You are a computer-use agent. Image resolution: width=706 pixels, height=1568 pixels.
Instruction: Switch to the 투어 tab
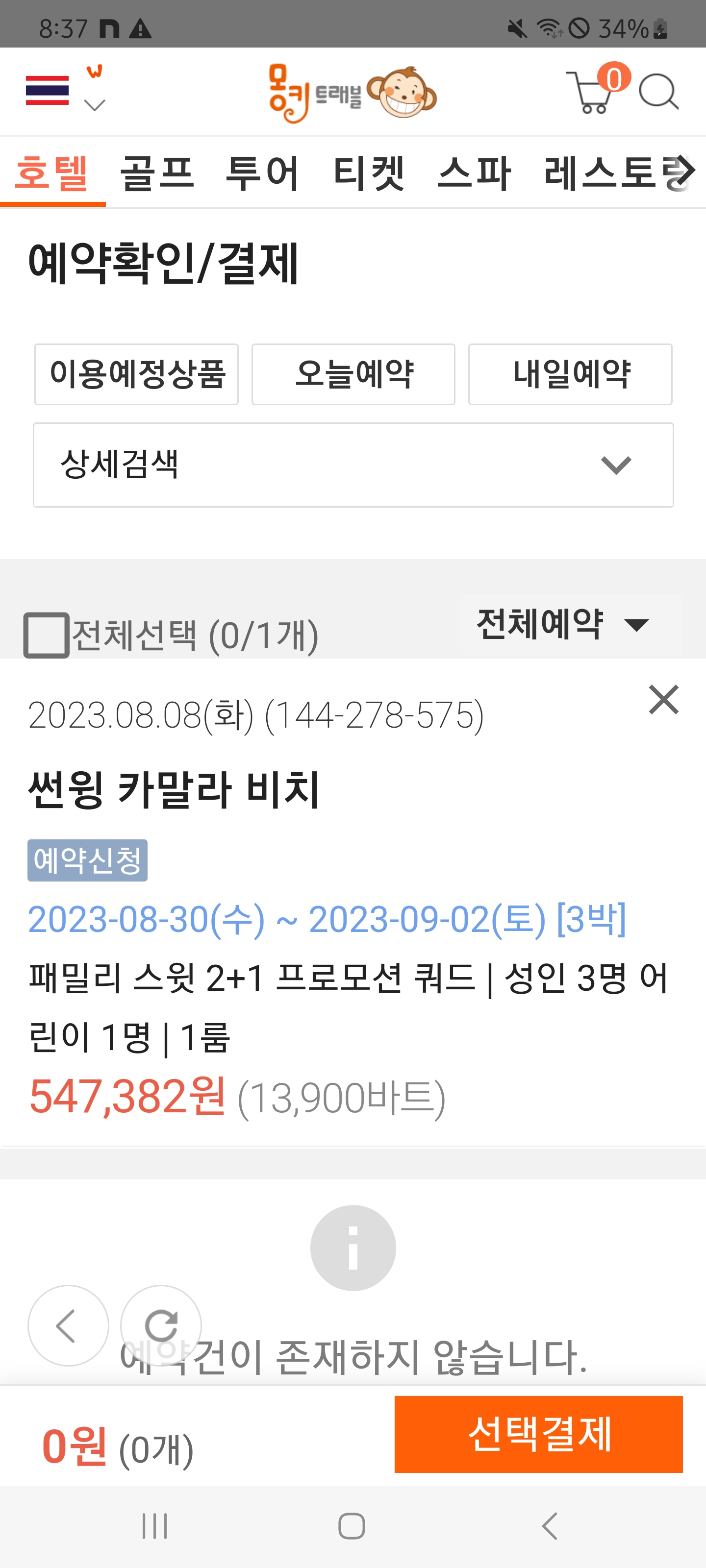(x=262, y=173)
